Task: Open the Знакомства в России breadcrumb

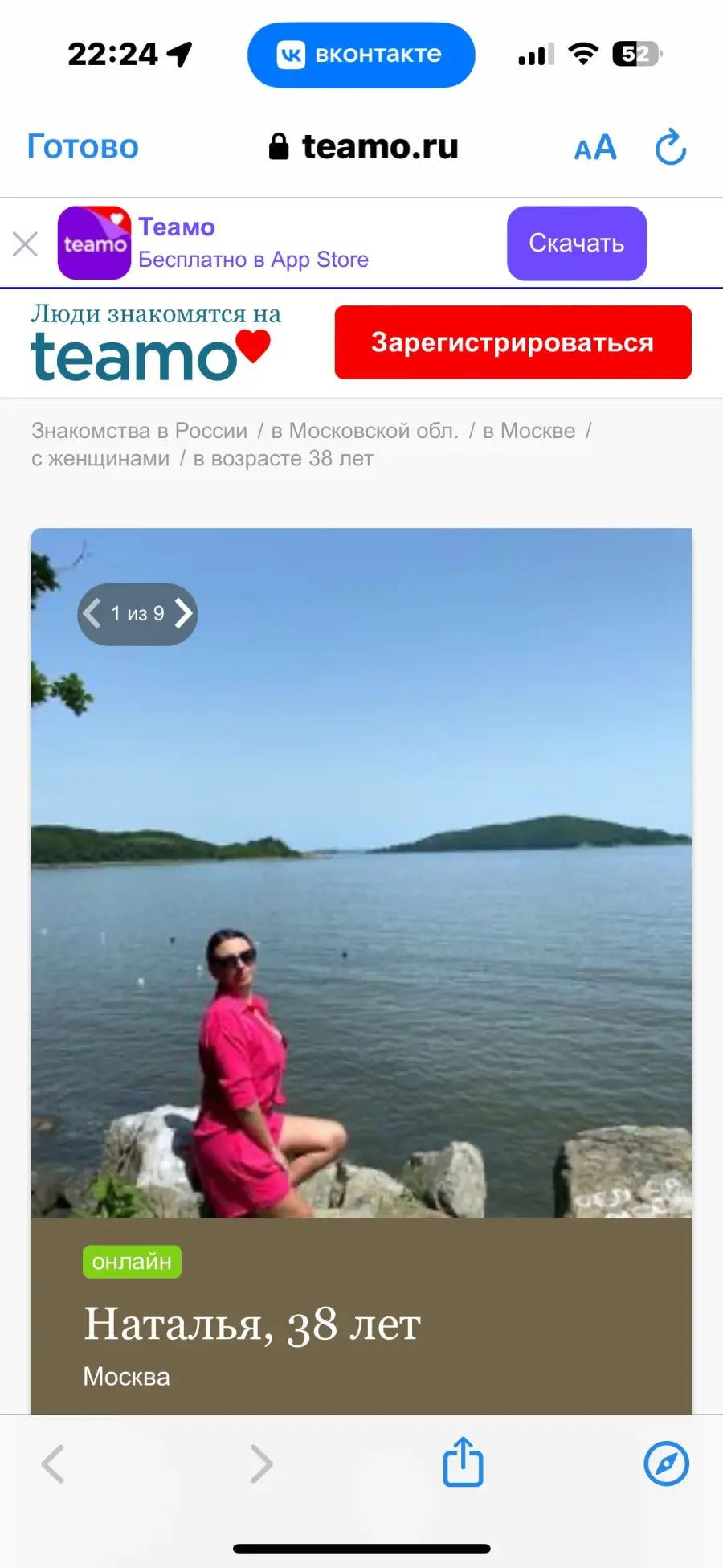Action: [140, 431]
